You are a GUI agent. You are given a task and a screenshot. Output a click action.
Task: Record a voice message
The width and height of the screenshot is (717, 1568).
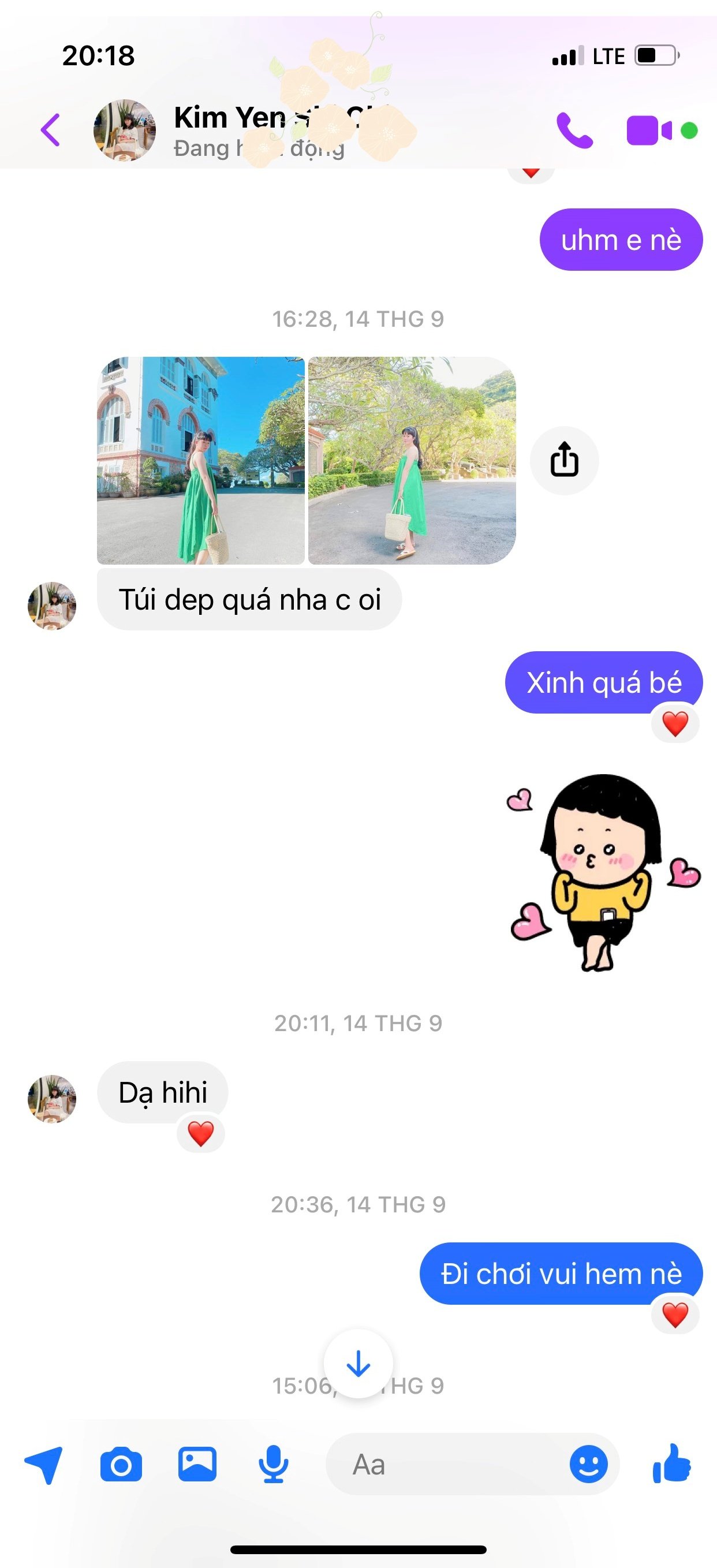[x=273, y=1465]
